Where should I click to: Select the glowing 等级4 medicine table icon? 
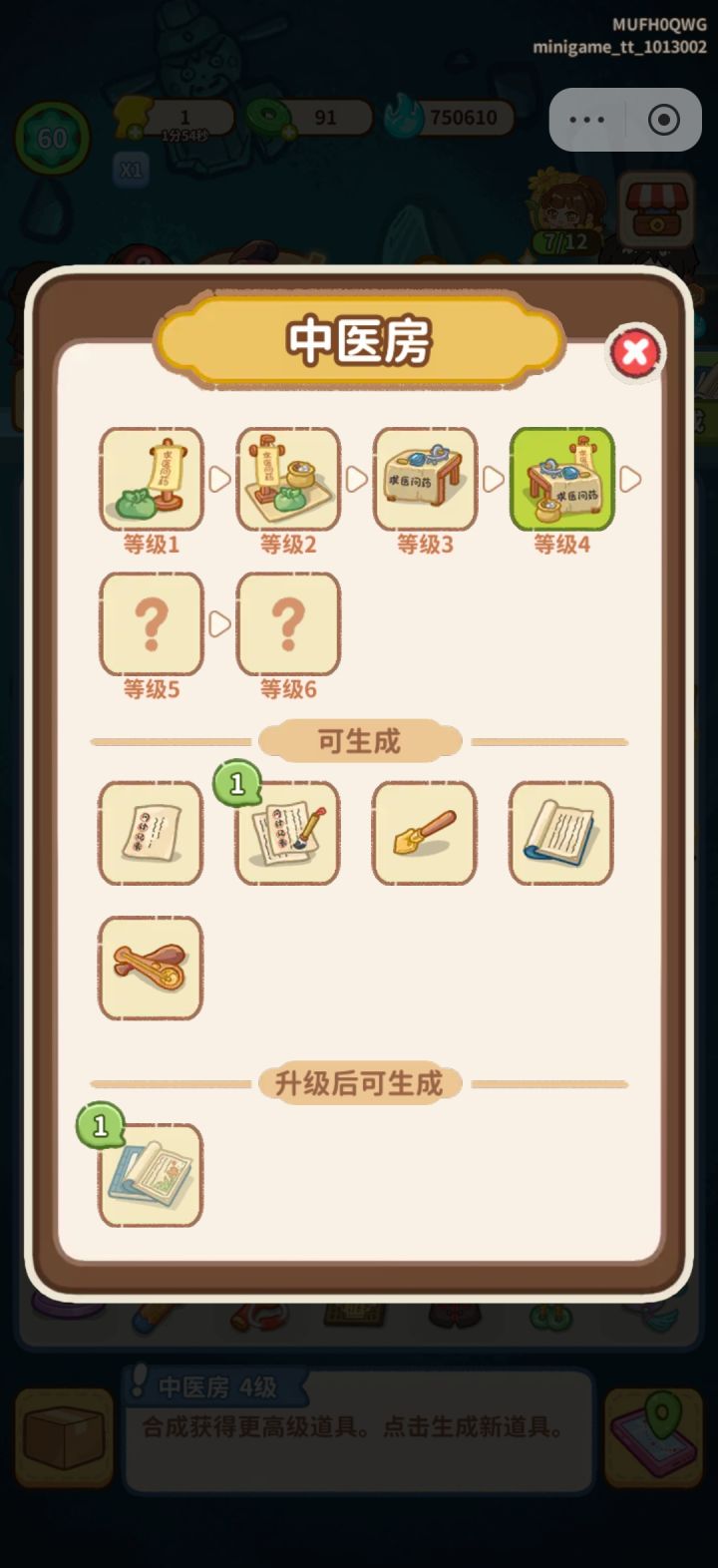(561, 480)
